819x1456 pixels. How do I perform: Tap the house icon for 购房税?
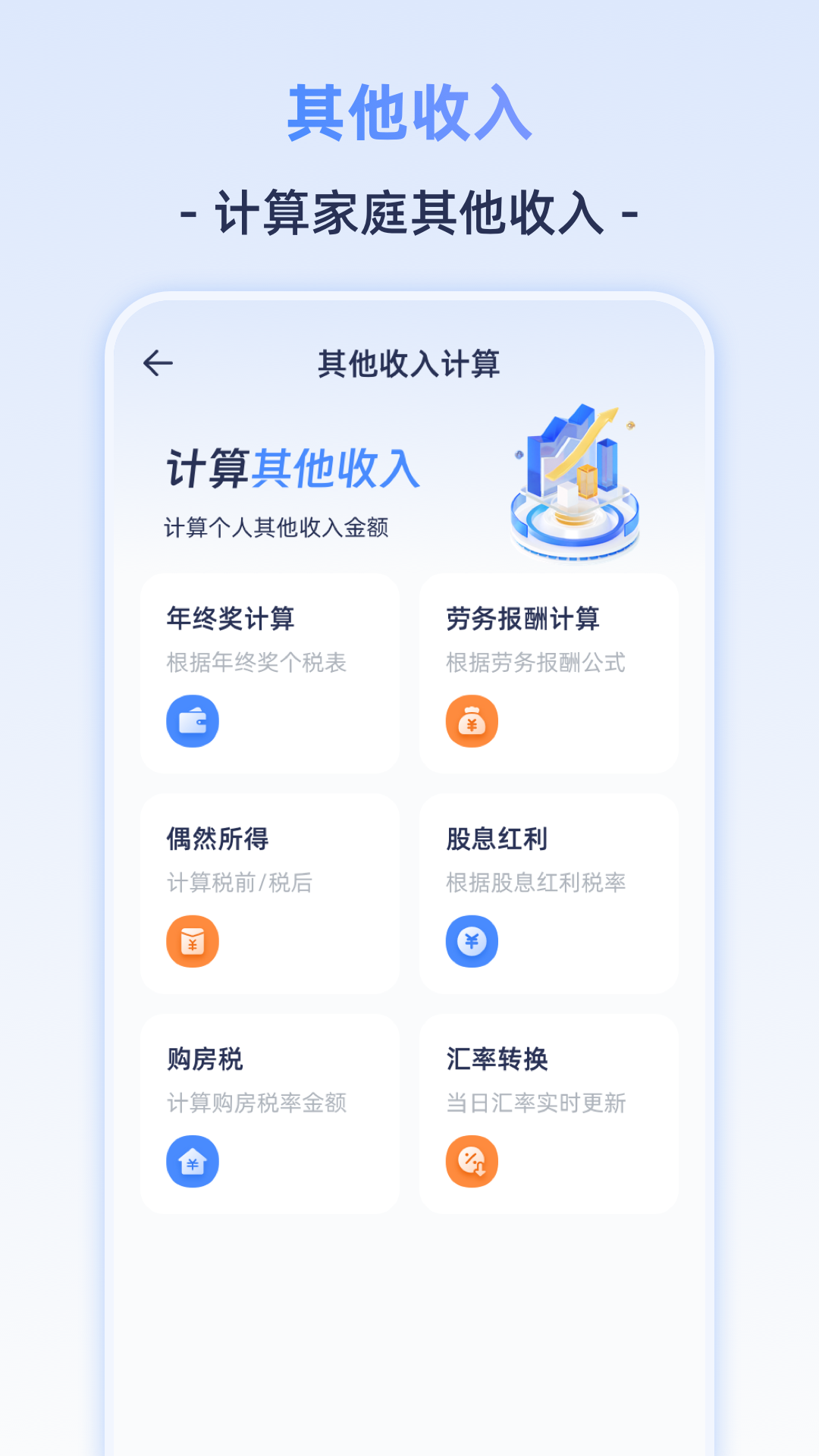pyautogui.click(x=192, y=1161)
